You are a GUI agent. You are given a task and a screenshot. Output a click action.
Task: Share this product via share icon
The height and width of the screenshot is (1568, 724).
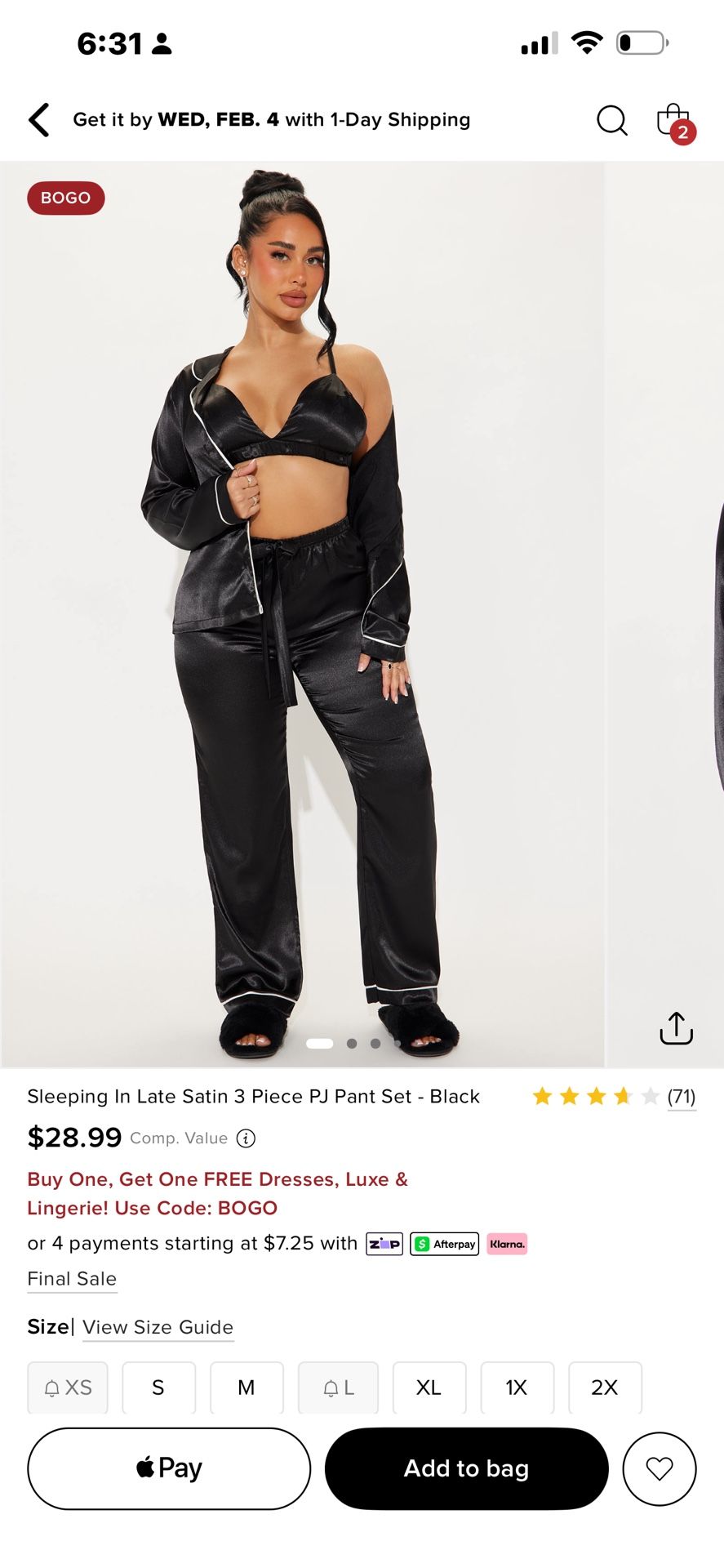[x=676, y=1028]
